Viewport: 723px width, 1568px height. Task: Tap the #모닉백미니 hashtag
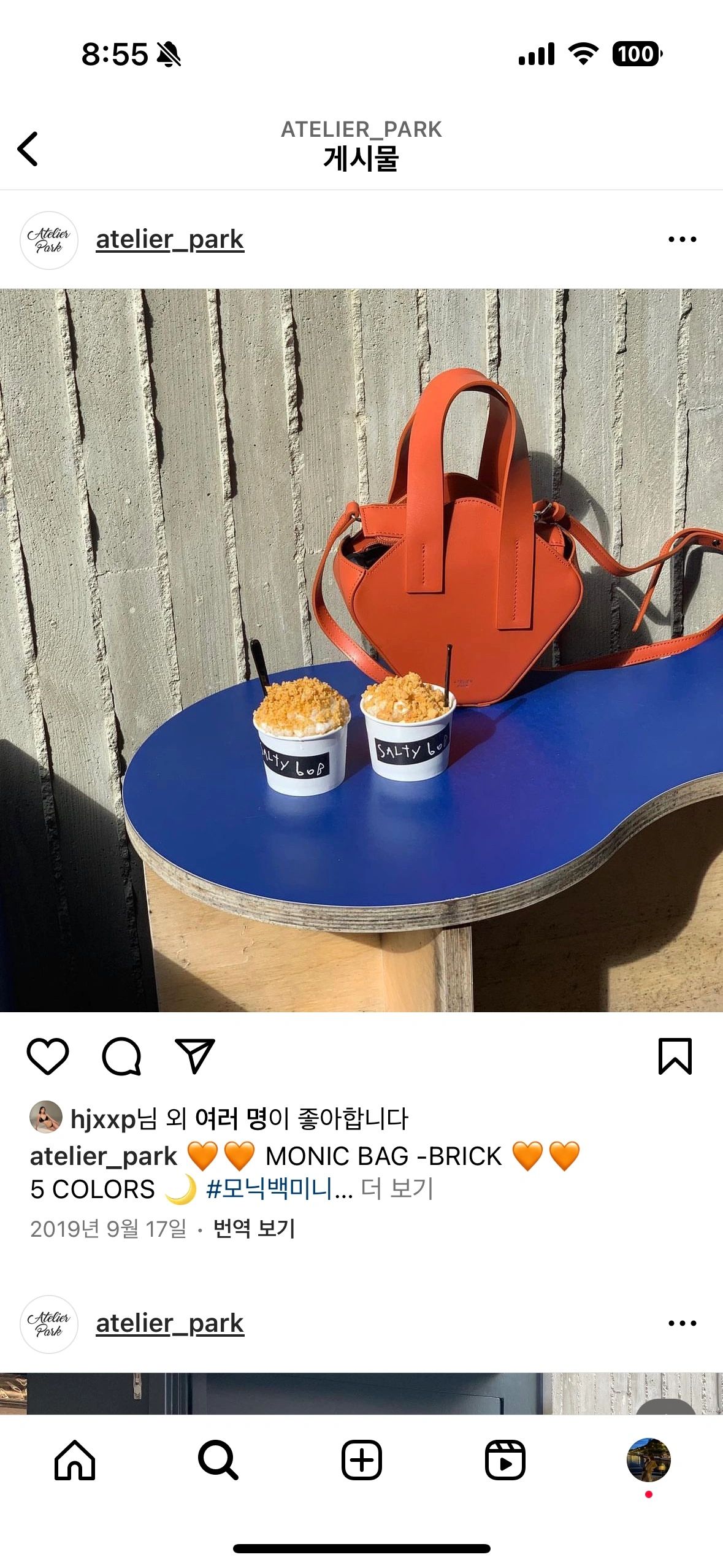coord(269,1189)
